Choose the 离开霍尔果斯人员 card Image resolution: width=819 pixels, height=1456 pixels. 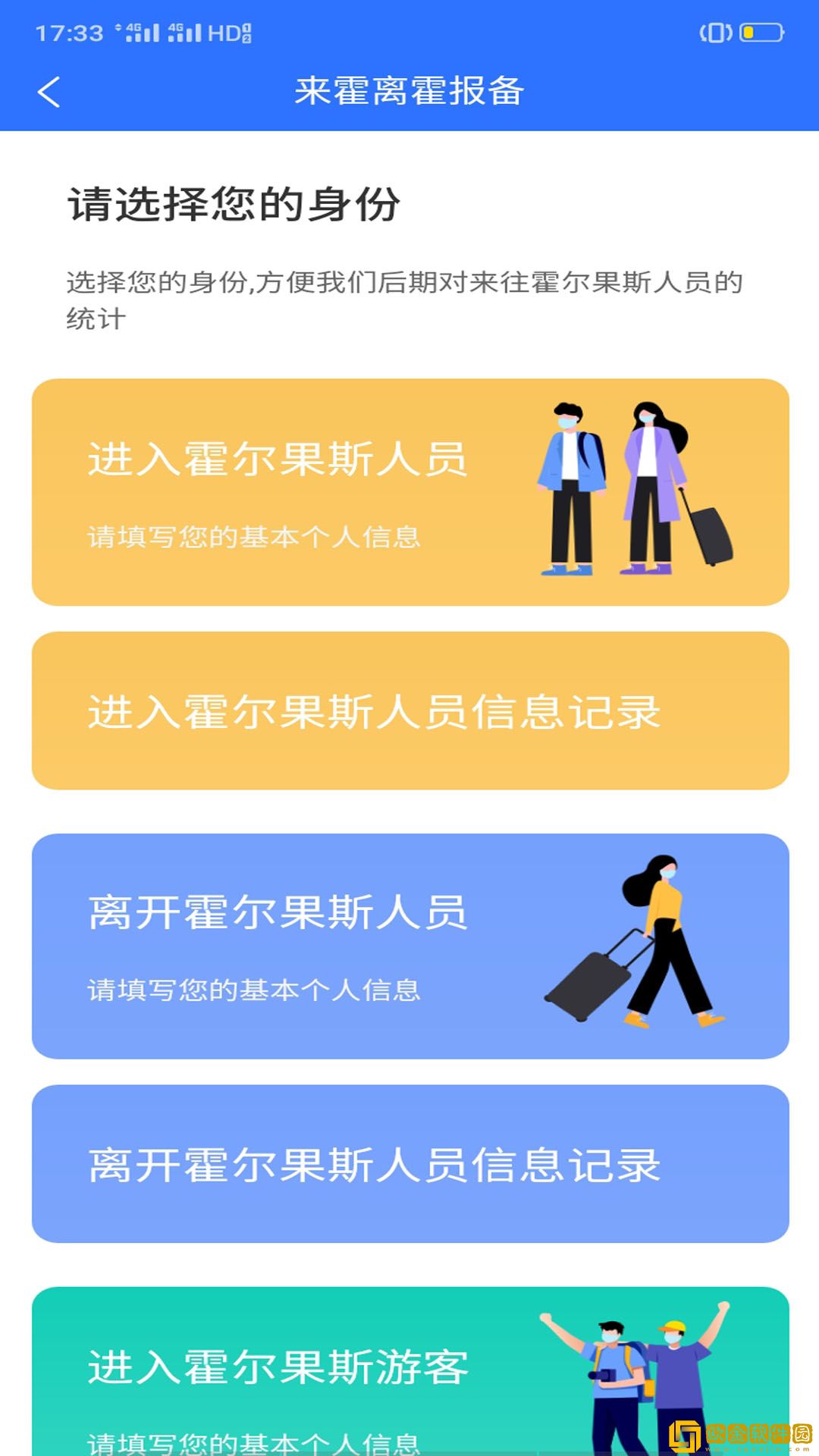click(x=409, y=946)
